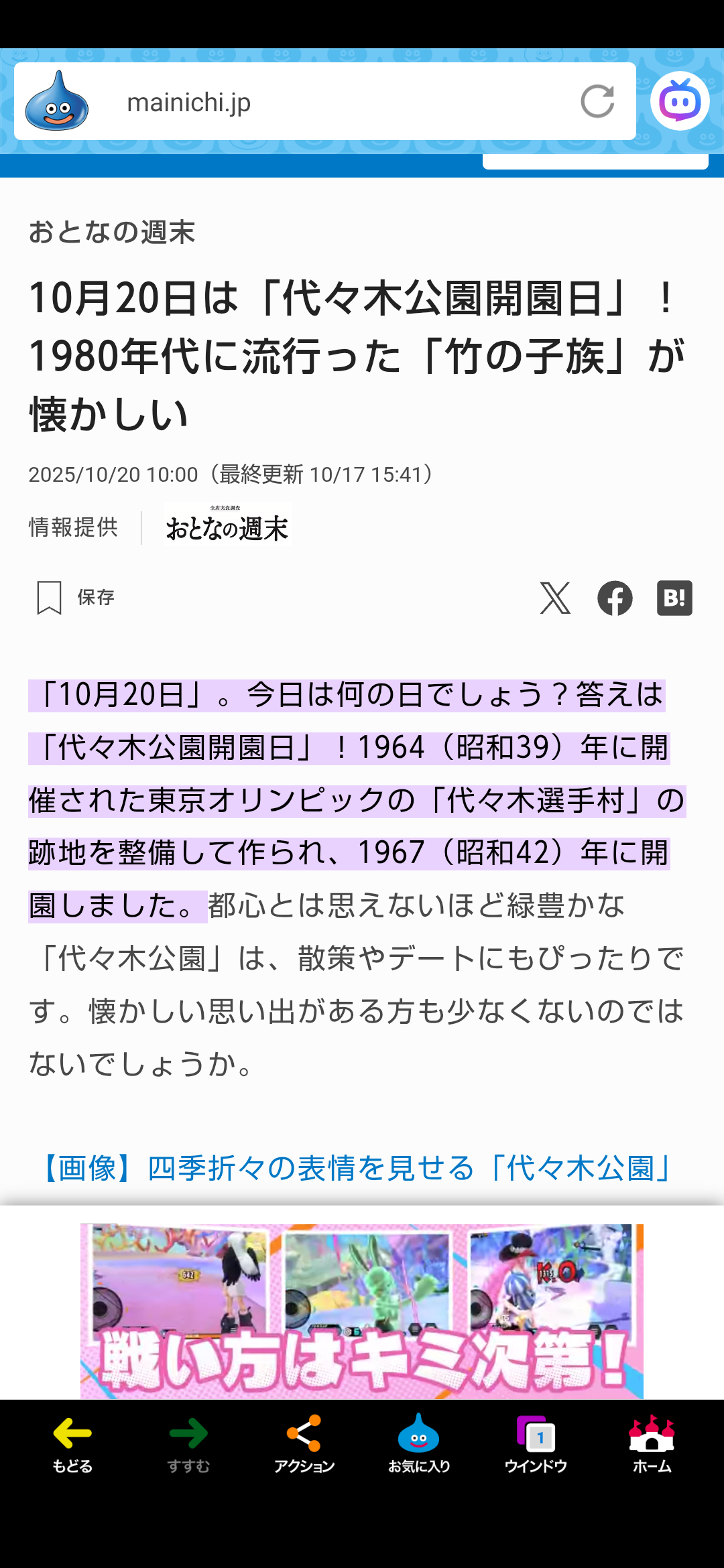This screenshot has height=1568, width=724.
Task: Add the article to Hatena Bookmark
Action: pos(674,598)
